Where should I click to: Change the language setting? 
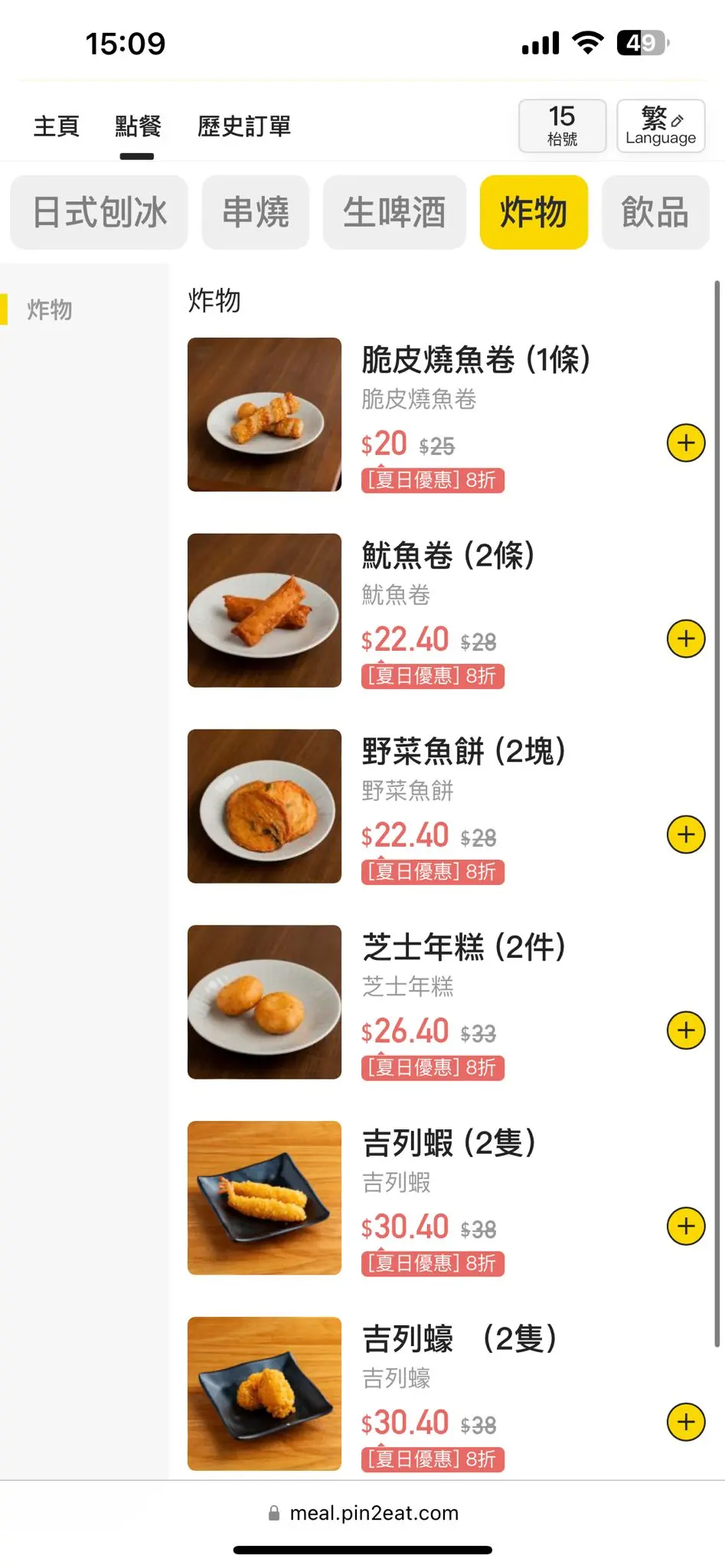[x=661, y=126]
